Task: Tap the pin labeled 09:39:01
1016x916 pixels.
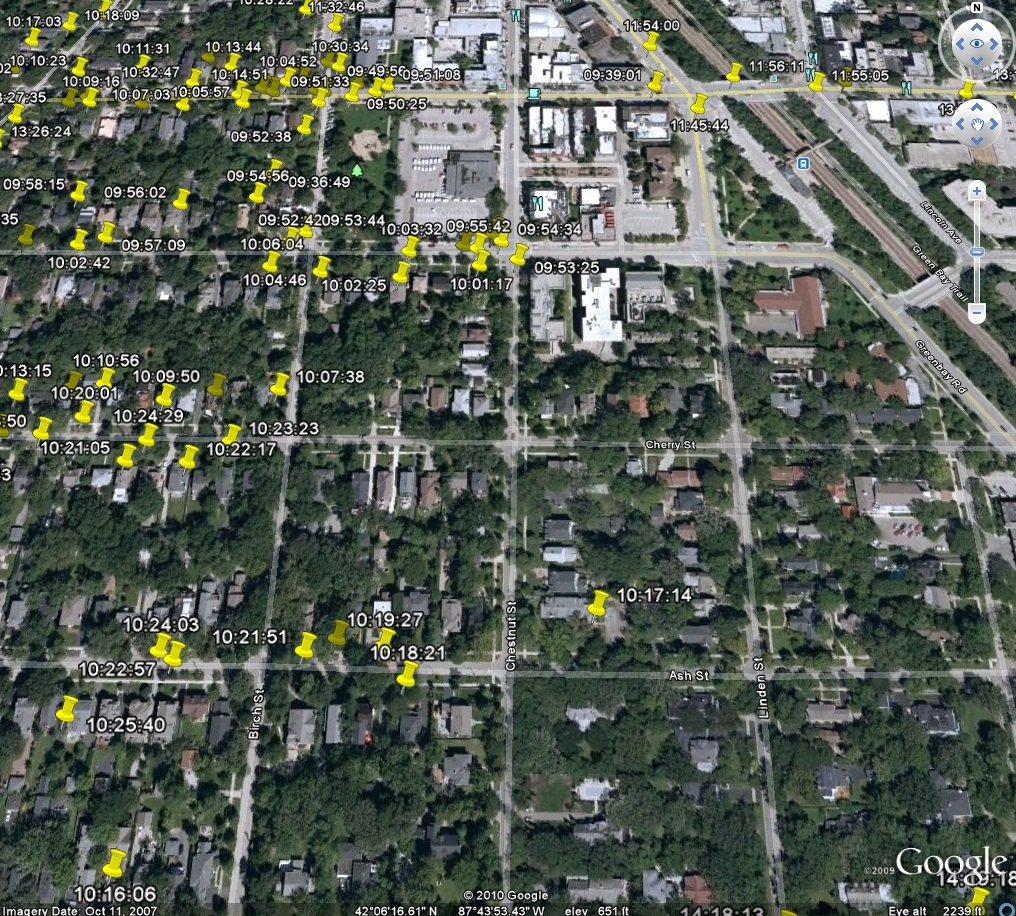Action: click(657, 81)
